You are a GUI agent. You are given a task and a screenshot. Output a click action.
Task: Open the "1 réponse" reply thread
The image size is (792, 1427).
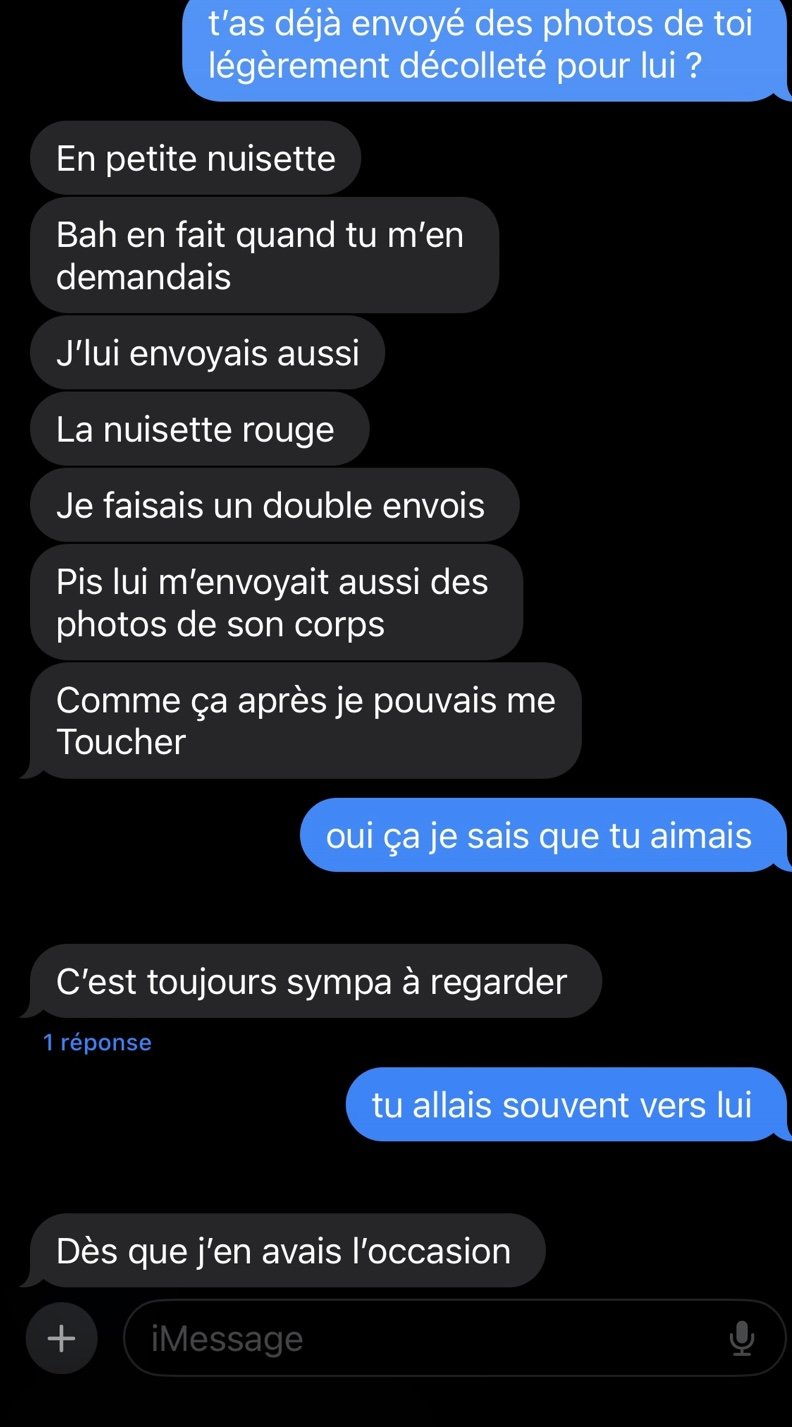[97, 1042]
